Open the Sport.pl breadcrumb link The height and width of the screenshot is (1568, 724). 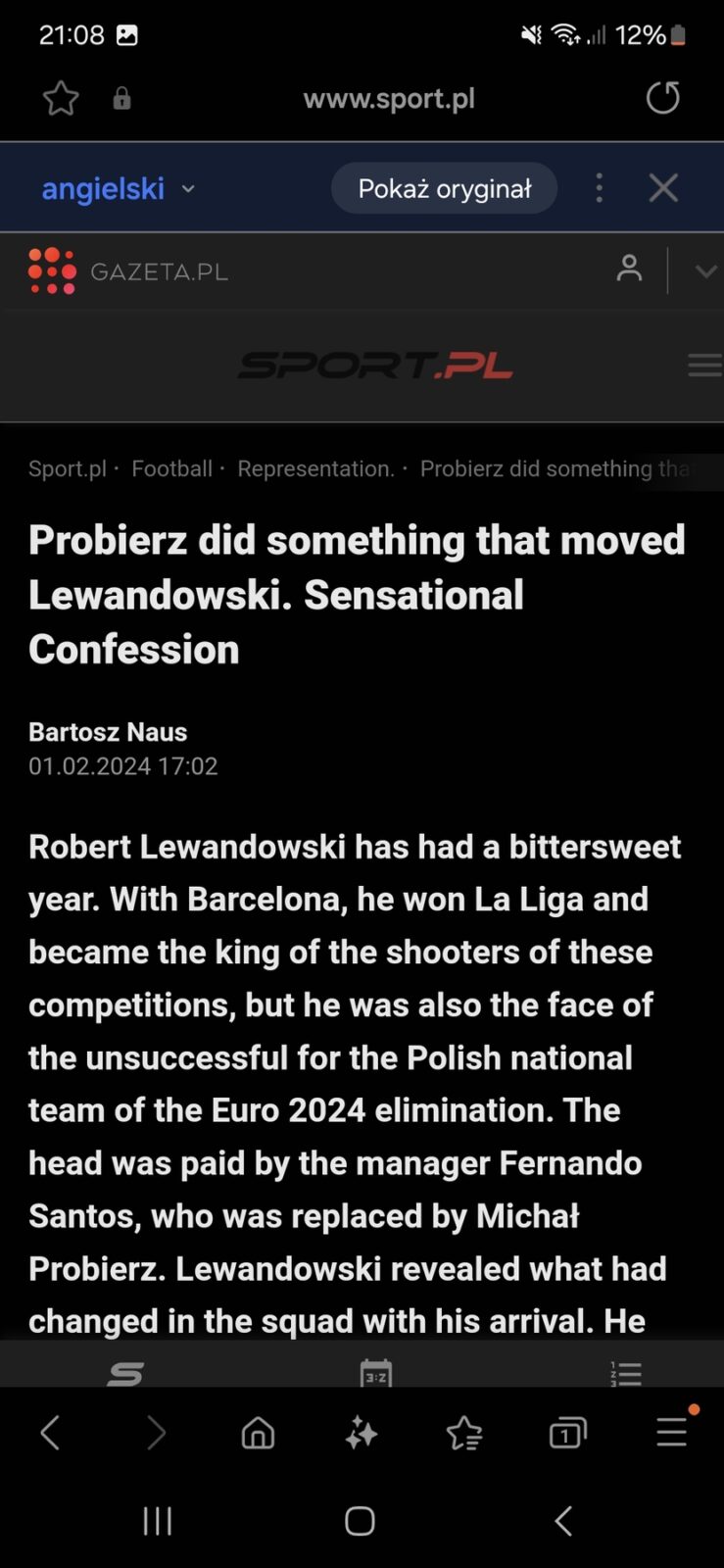pos(67,468)
